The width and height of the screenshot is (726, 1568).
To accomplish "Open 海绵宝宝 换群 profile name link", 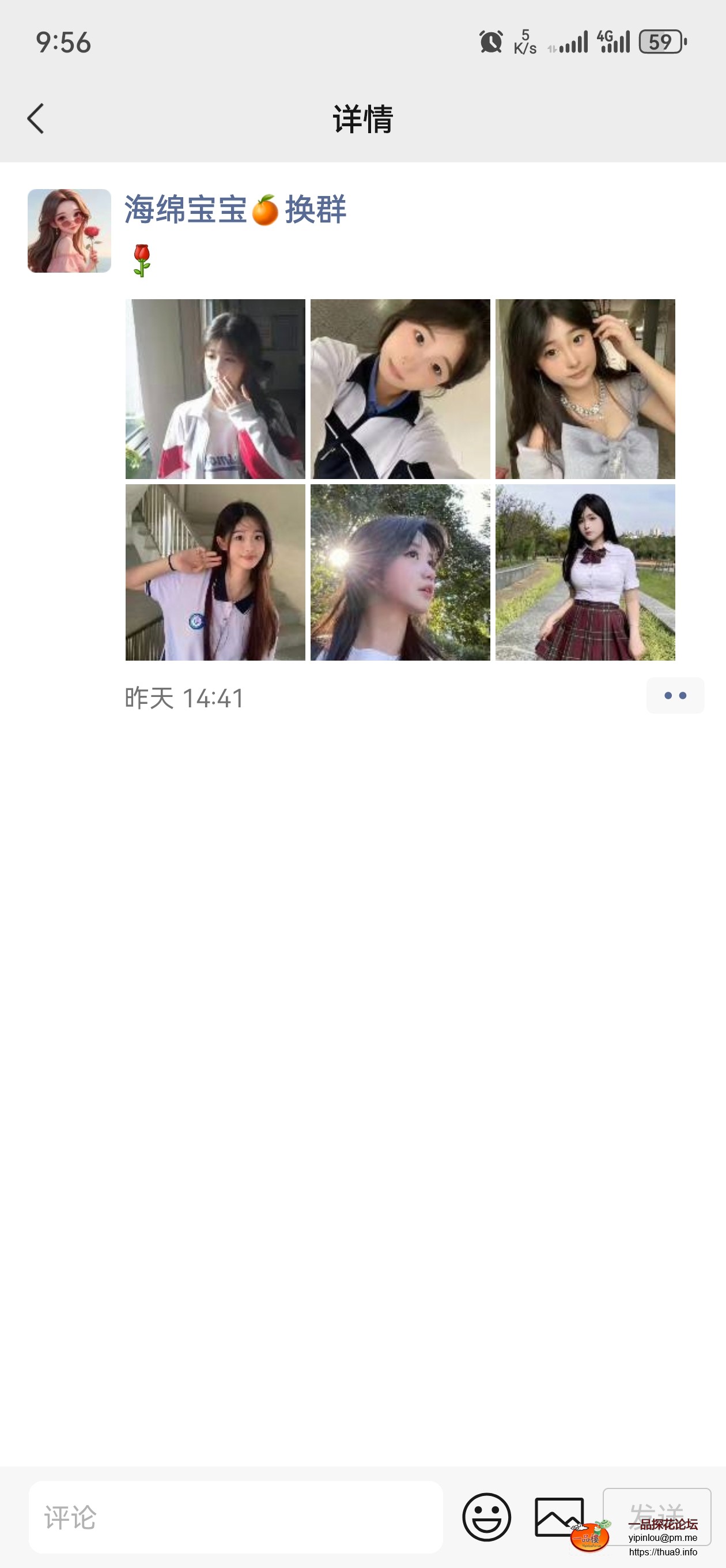I will click(x=235, y=210).
